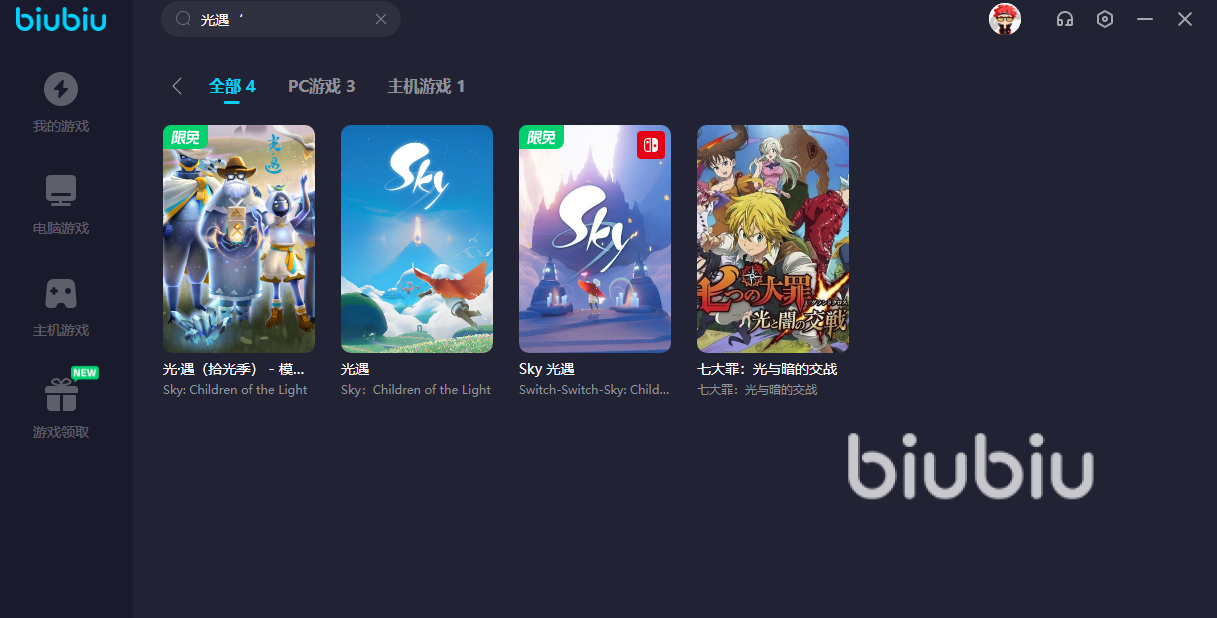The width and height of the screenshot is (1217, 618).
Task: Switch to the 全部 4 tab
Action: point(232,86)
